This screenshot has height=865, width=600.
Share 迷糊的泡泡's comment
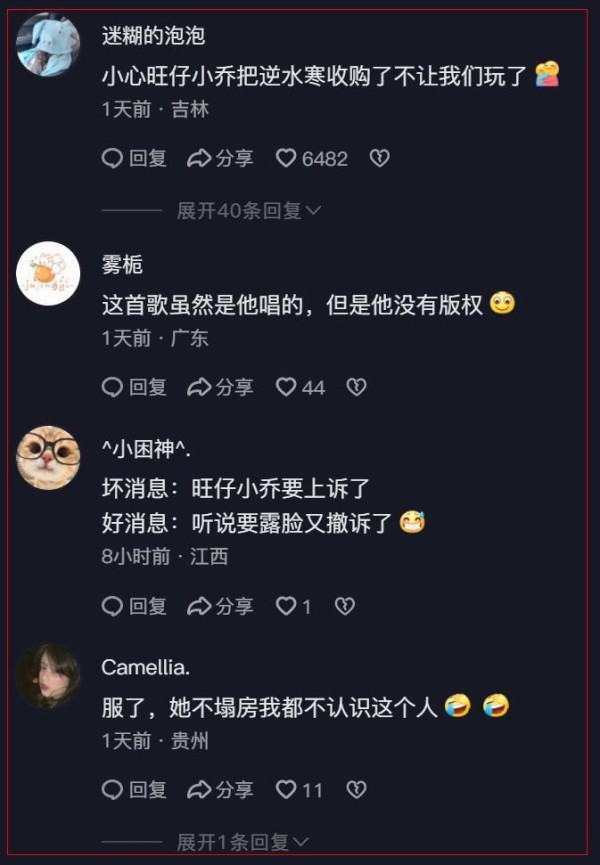[221, 158]
